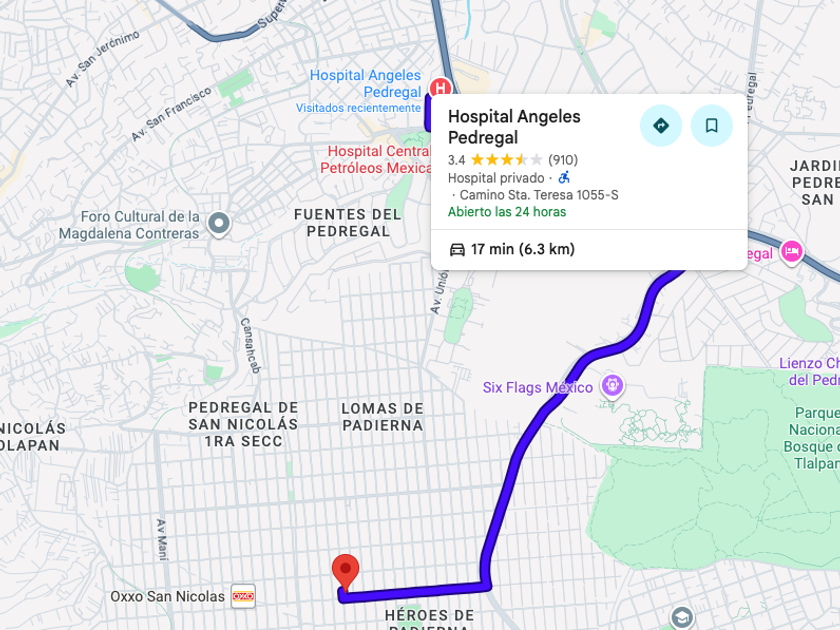Tap the Six Flags México map marker
Viewport: 840px width, 630px height.
point(613,386)
